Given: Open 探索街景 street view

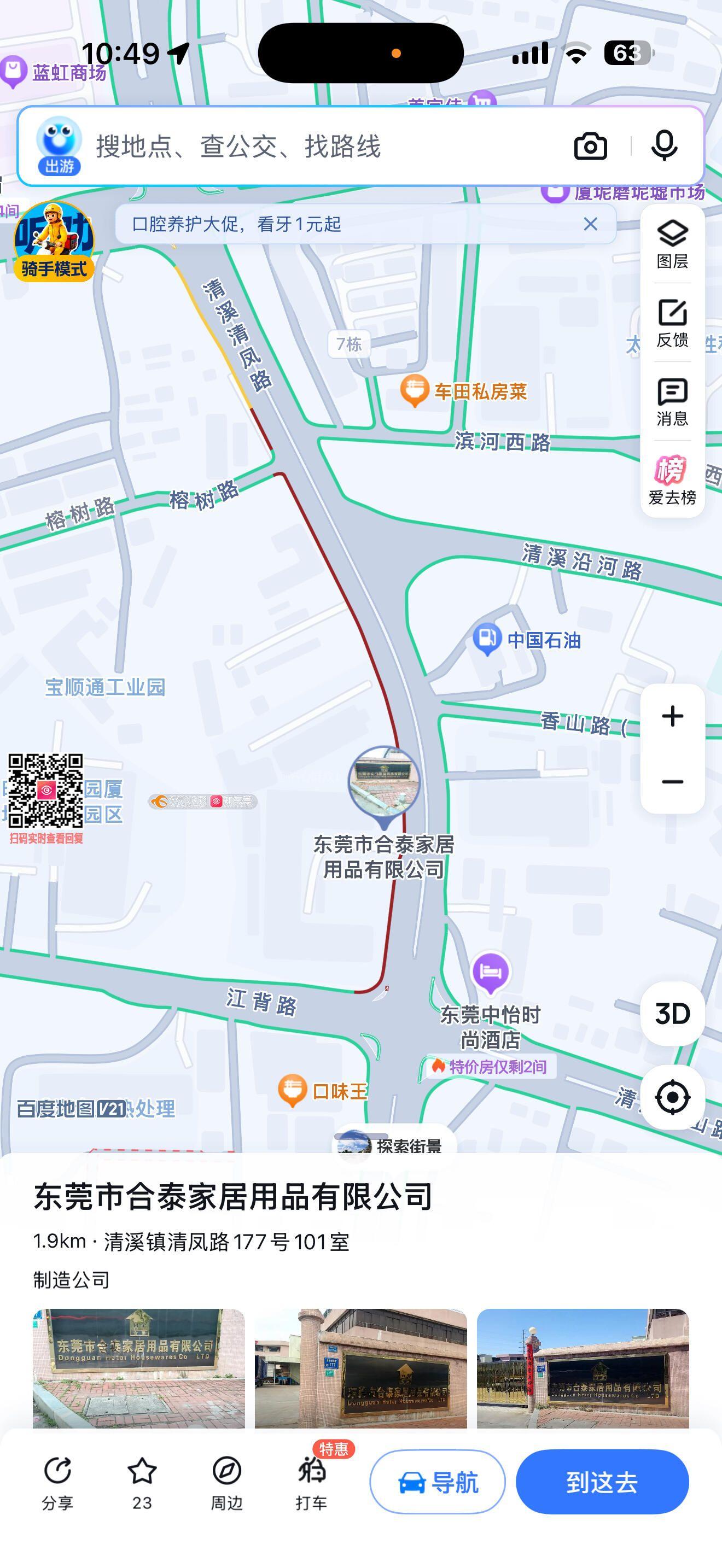Looking at the screenshot, I should coord(394,1145).
